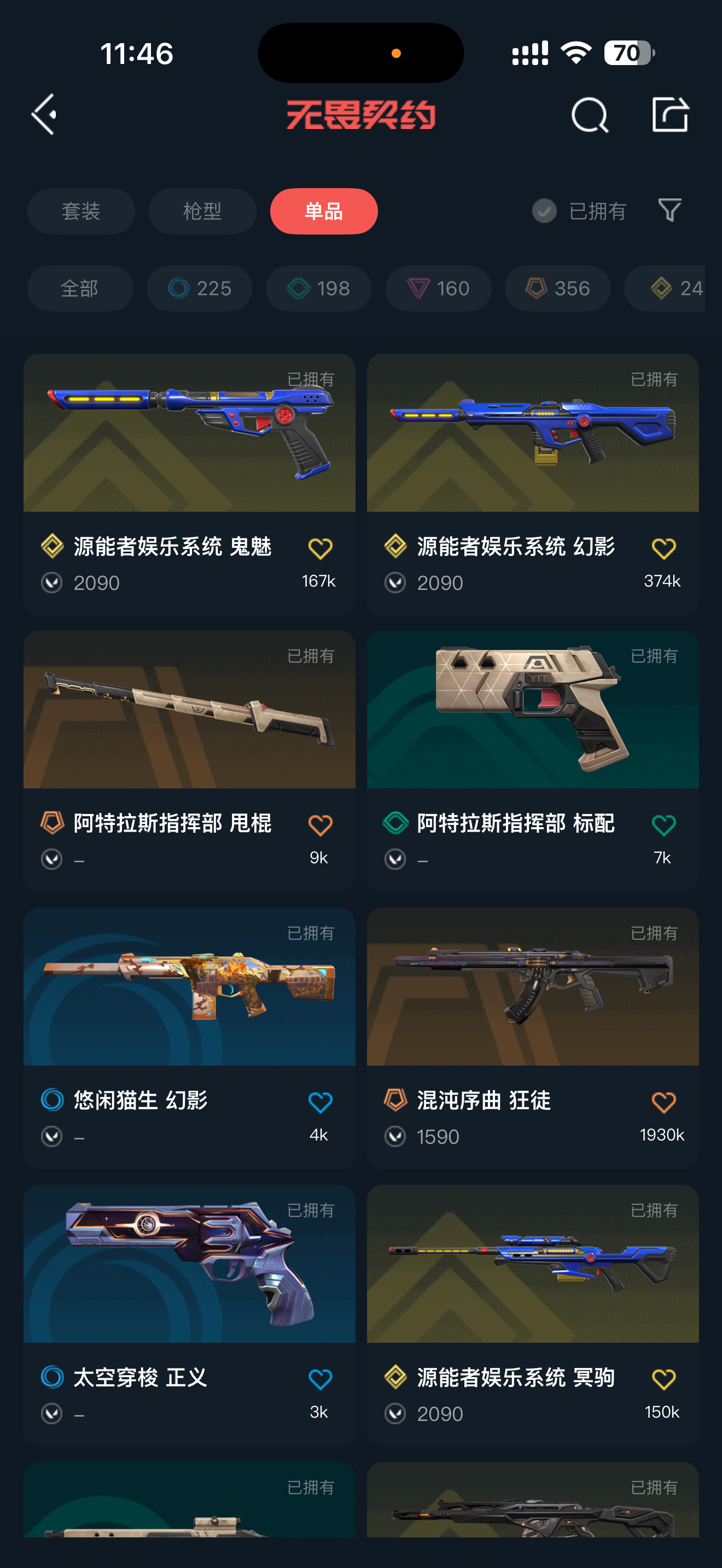The width and height of the screenshot is (722, 1568).
Task: Open the 源能者娱乐系统 鬼魅 skin card
Action: [x=189, y=463]
